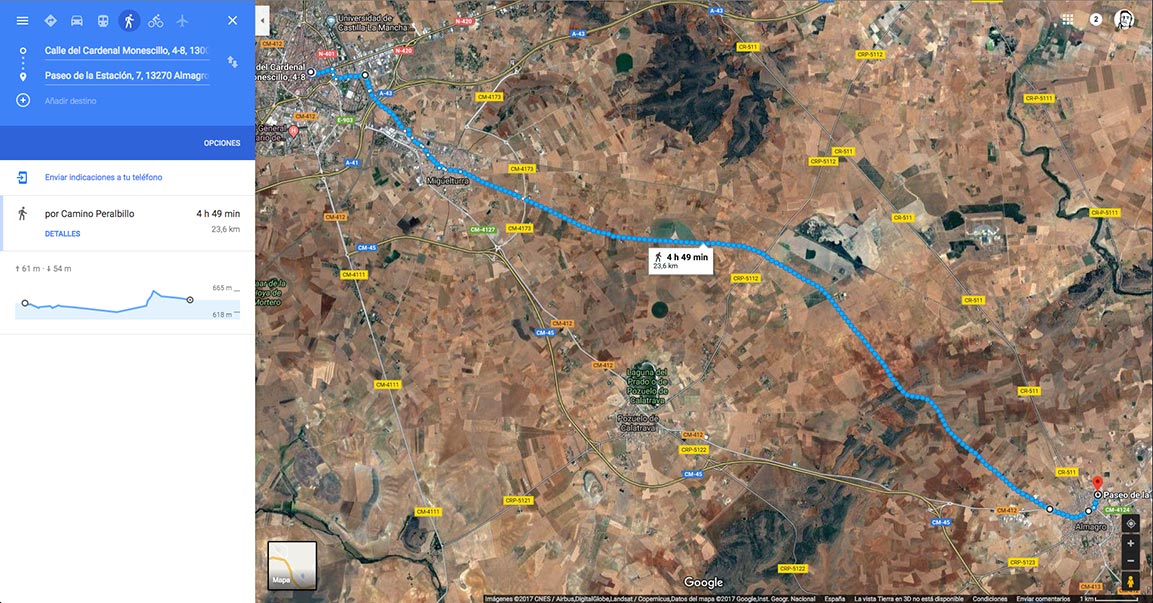Open the hamburger main menu
The image size is (1153, 603).
(22, 21)
